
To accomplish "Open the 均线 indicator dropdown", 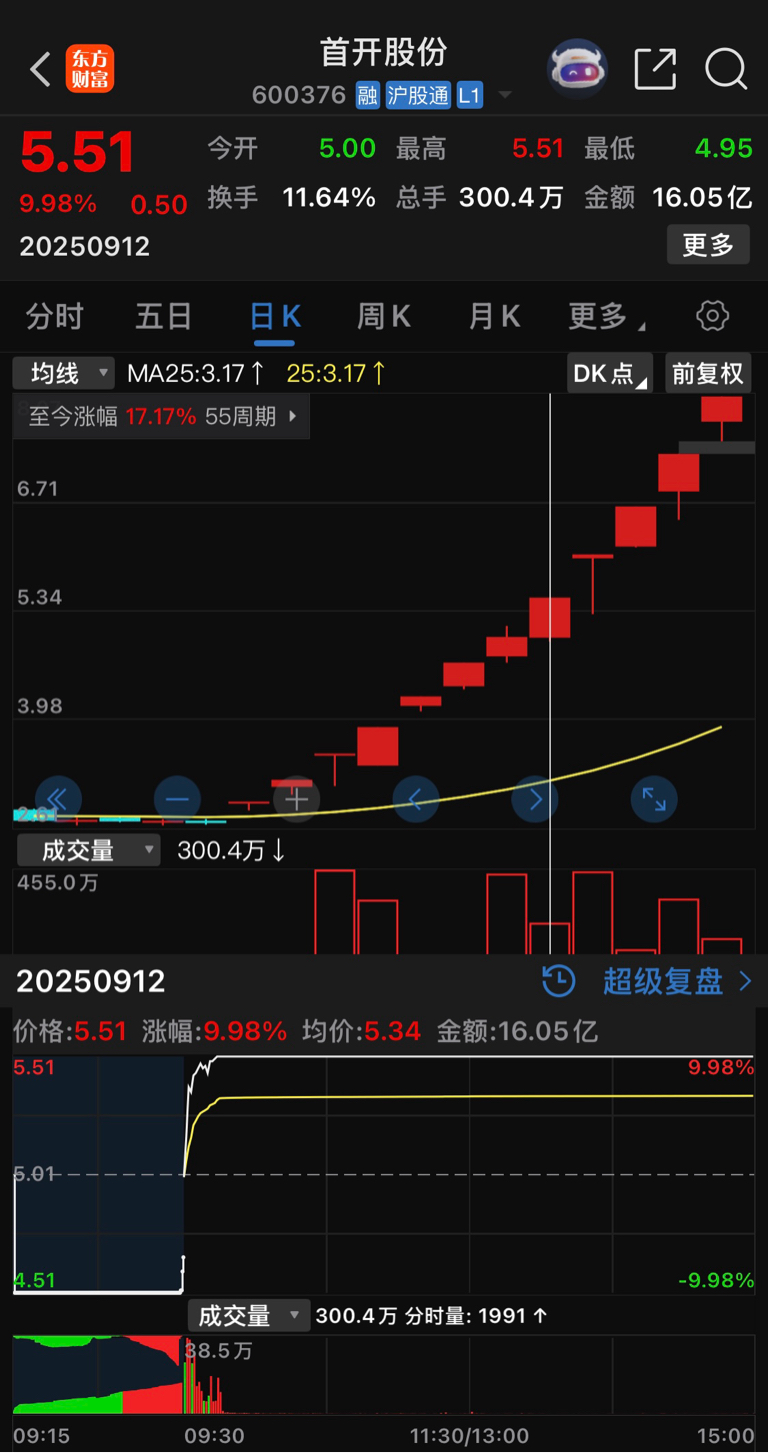I will [x=64, y=374].
